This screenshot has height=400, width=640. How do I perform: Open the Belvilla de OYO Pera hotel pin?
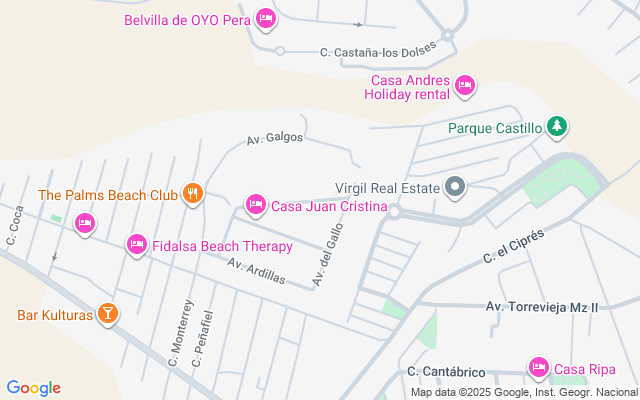tap(265, 19)
